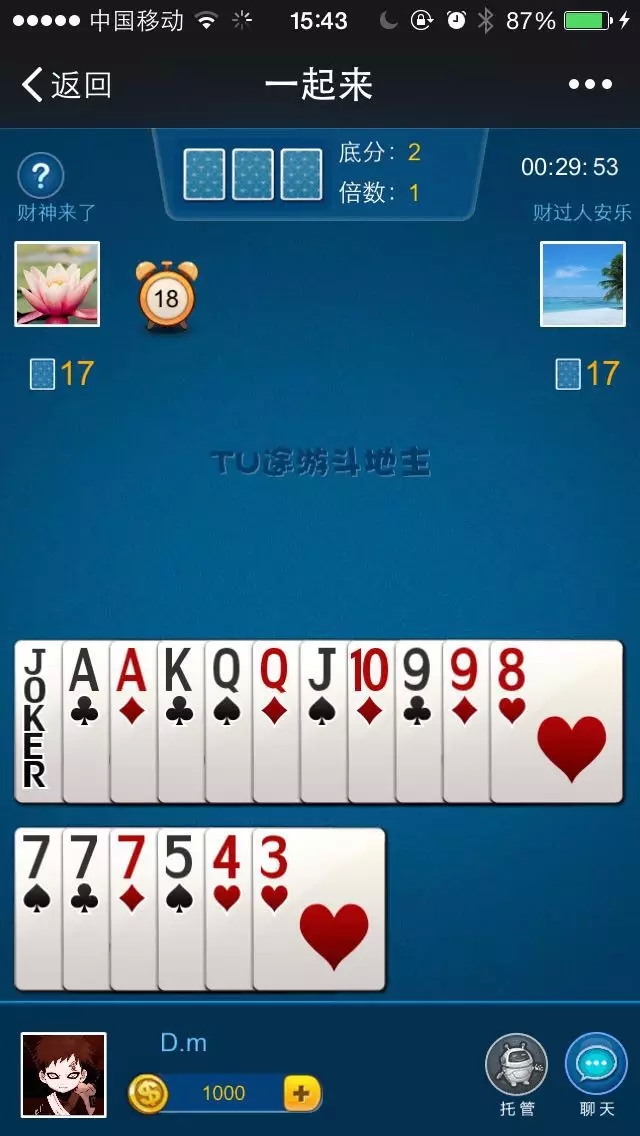The height and width of the screenshot is (1136, 640).
Task: Go back with the 返回 button
Action: pos(66,85)
